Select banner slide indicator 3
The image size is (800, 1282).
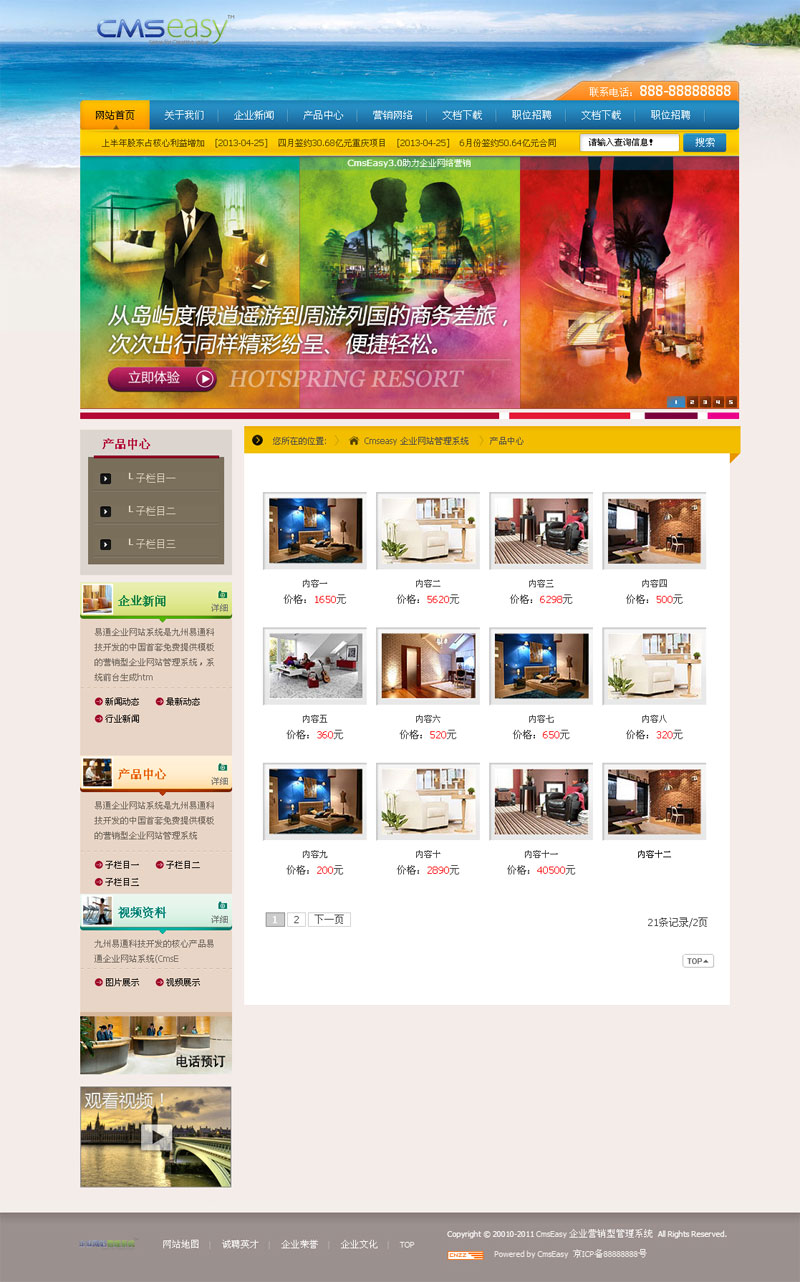click(704, 402)
